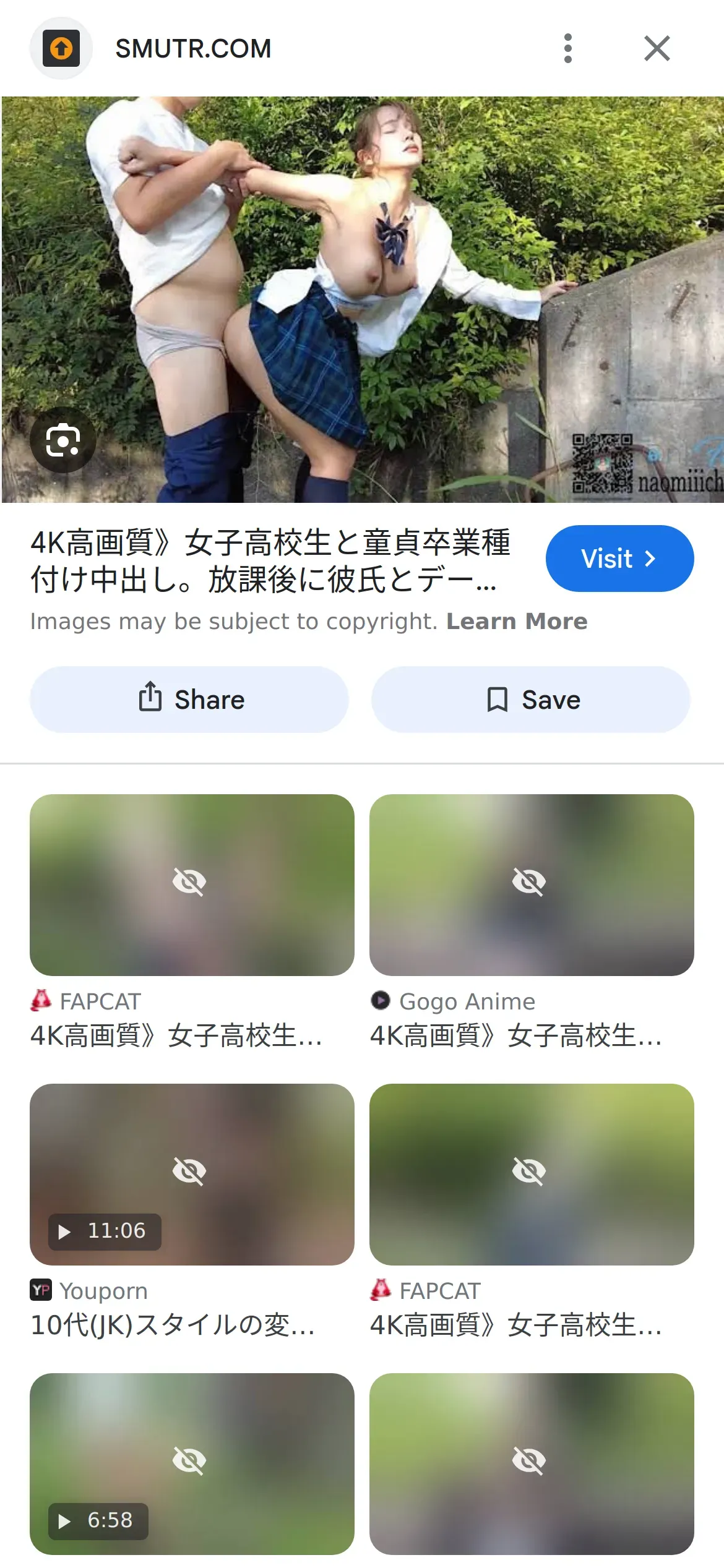
Task: Open the three-dot overflow menu
Action: pos(568,48)
